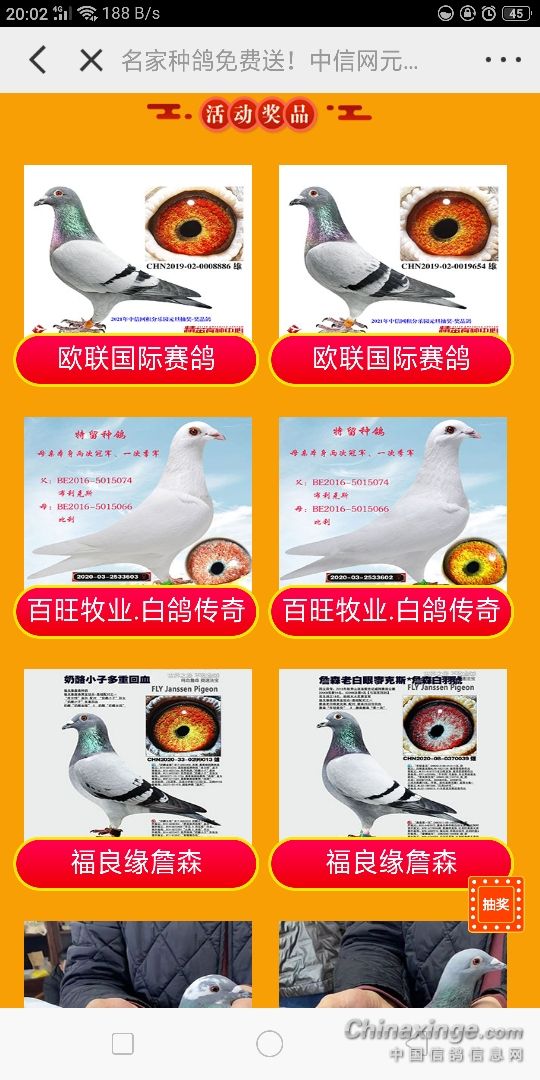View the 百旺牧业.白鸽传奇 pigeon numbered 2020-03-2533602
This screenshot has height=1080, width=540.
click(x=391, y=527)
